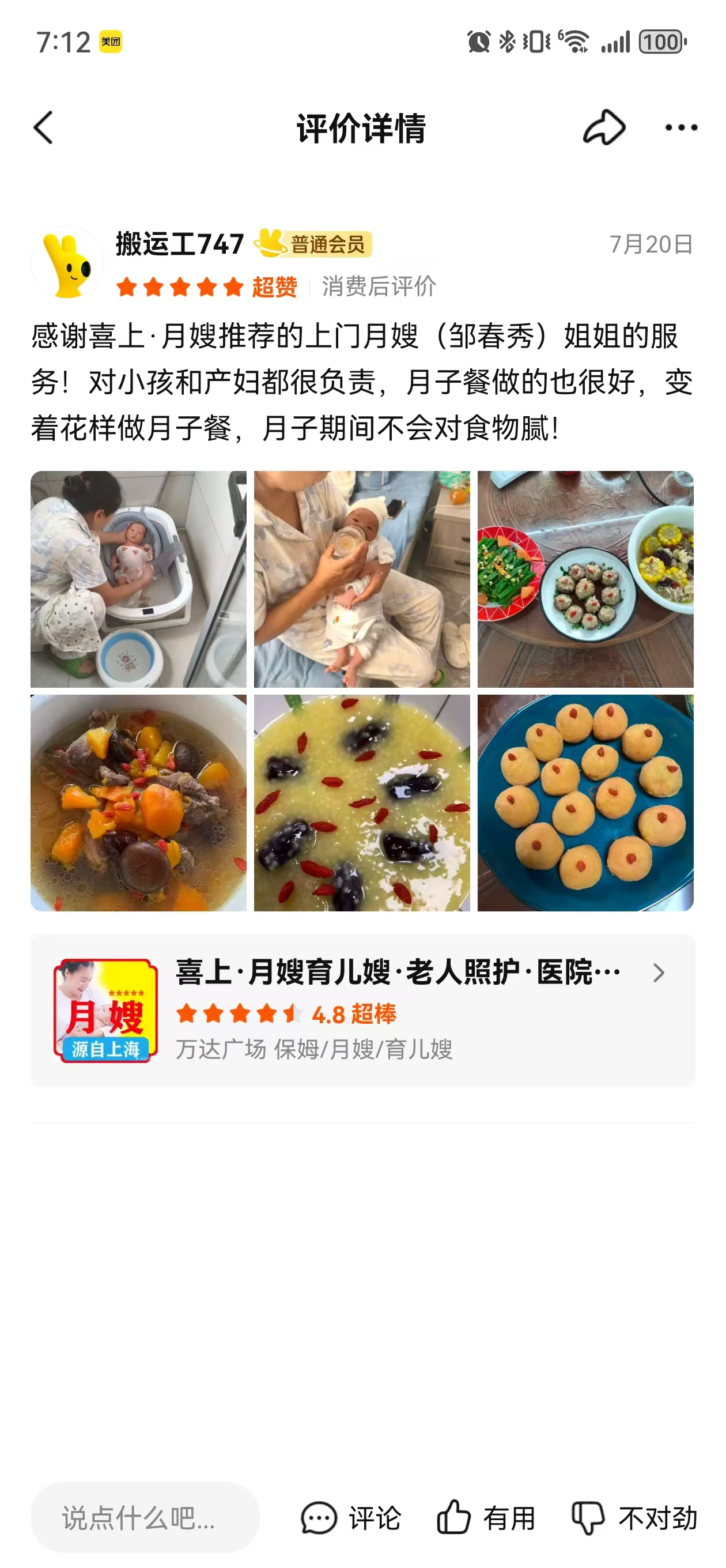Enlarge the photo of orange buns on plate
Image resolution: width=726 pixels, height=1568 pixels.
point(585,803)
